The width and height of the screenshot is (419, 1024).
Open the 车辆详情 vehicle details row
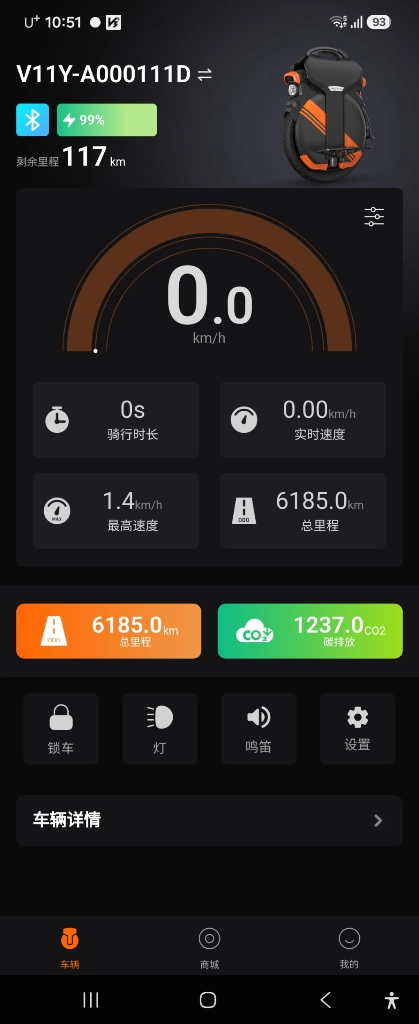point(210,820)
